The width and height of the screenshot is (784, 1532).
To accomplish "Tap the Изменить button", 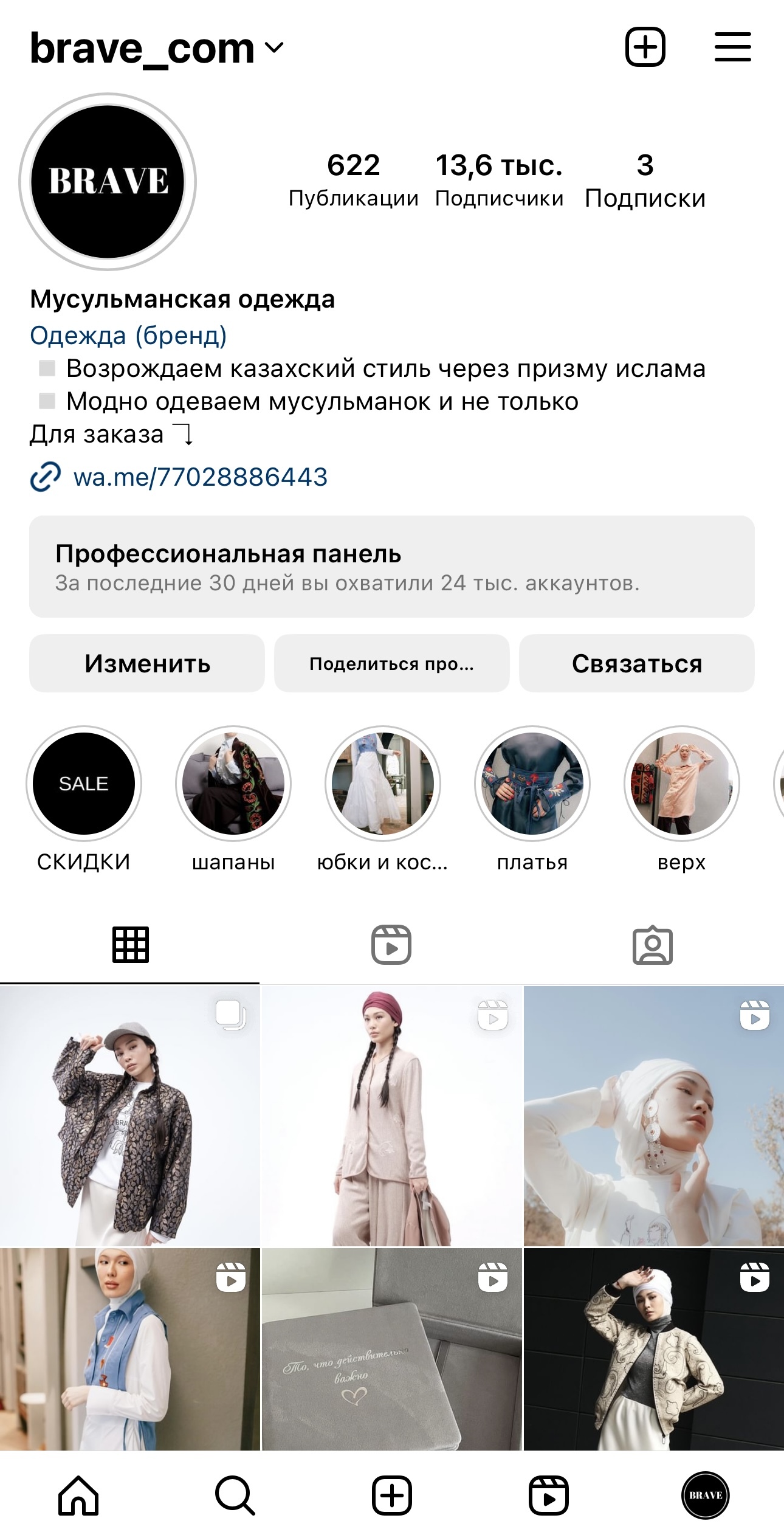I will pyautogui.click(x=147, y=663).
